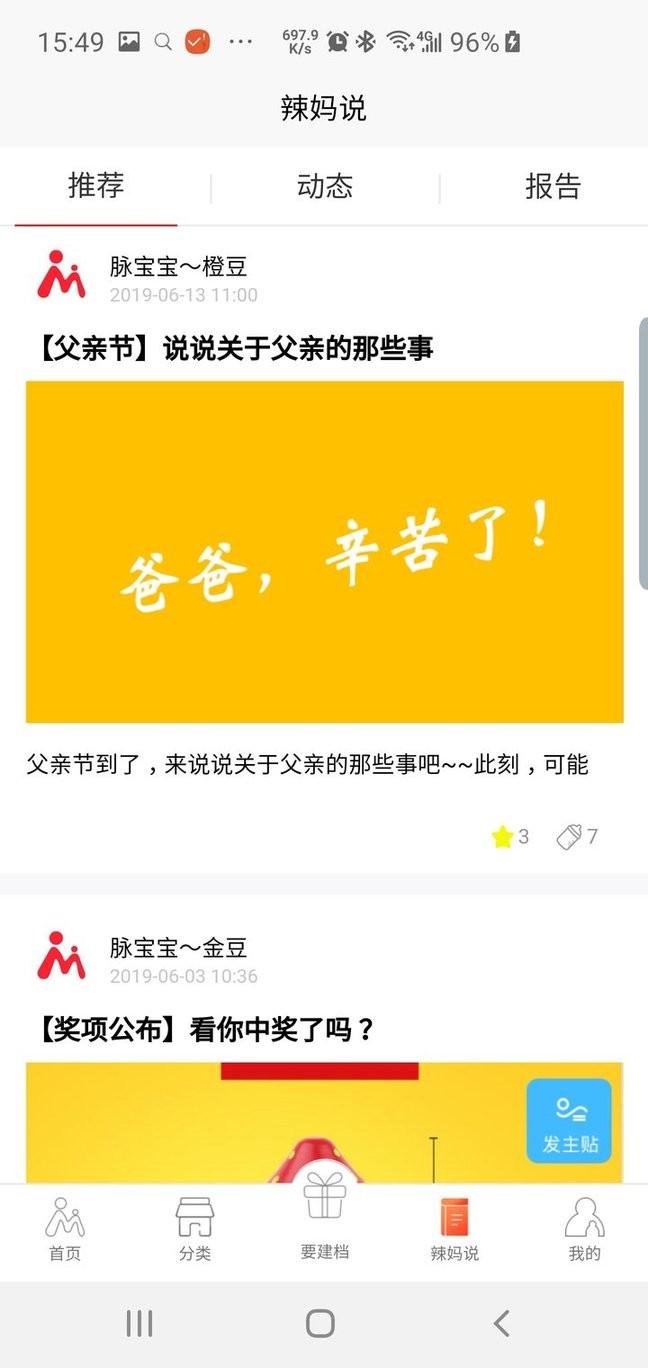Open recent apps from navigation bar
The height and width of the screenshot is (1368, 648).
point(139,1323)
